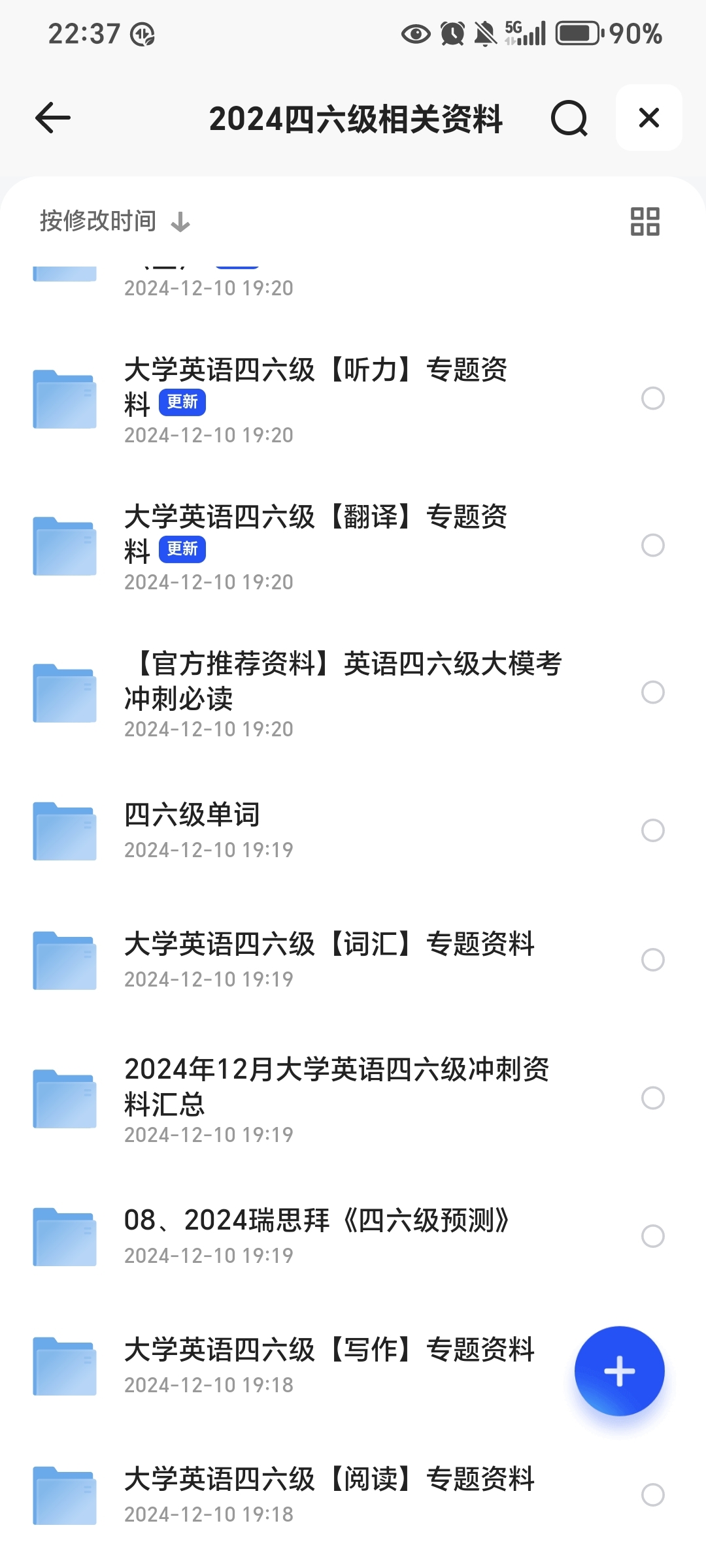Select the 【听力】专题资料 folder circle
Image resolution: width=706 pixels, height=1568 pixels.
coord(652,398)
